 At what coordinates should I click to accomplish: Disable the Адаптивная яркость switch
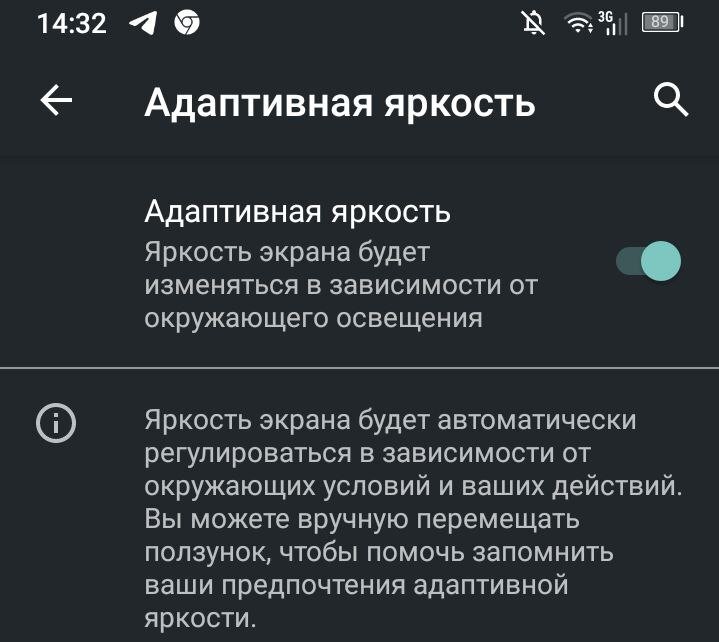point(648,262)
